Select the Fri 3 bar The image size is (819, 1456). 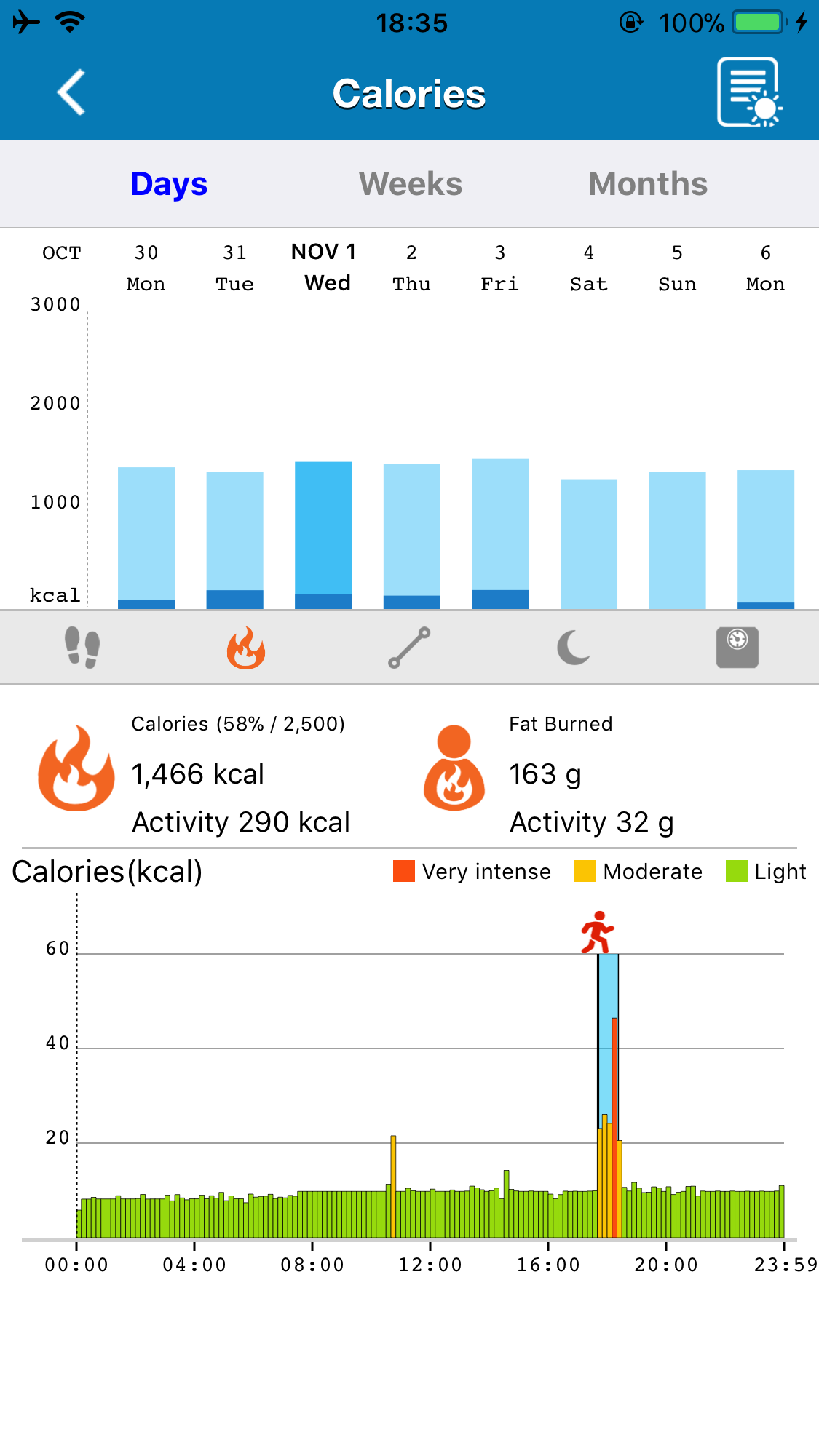pyautogui.click(x=500, y=534)
